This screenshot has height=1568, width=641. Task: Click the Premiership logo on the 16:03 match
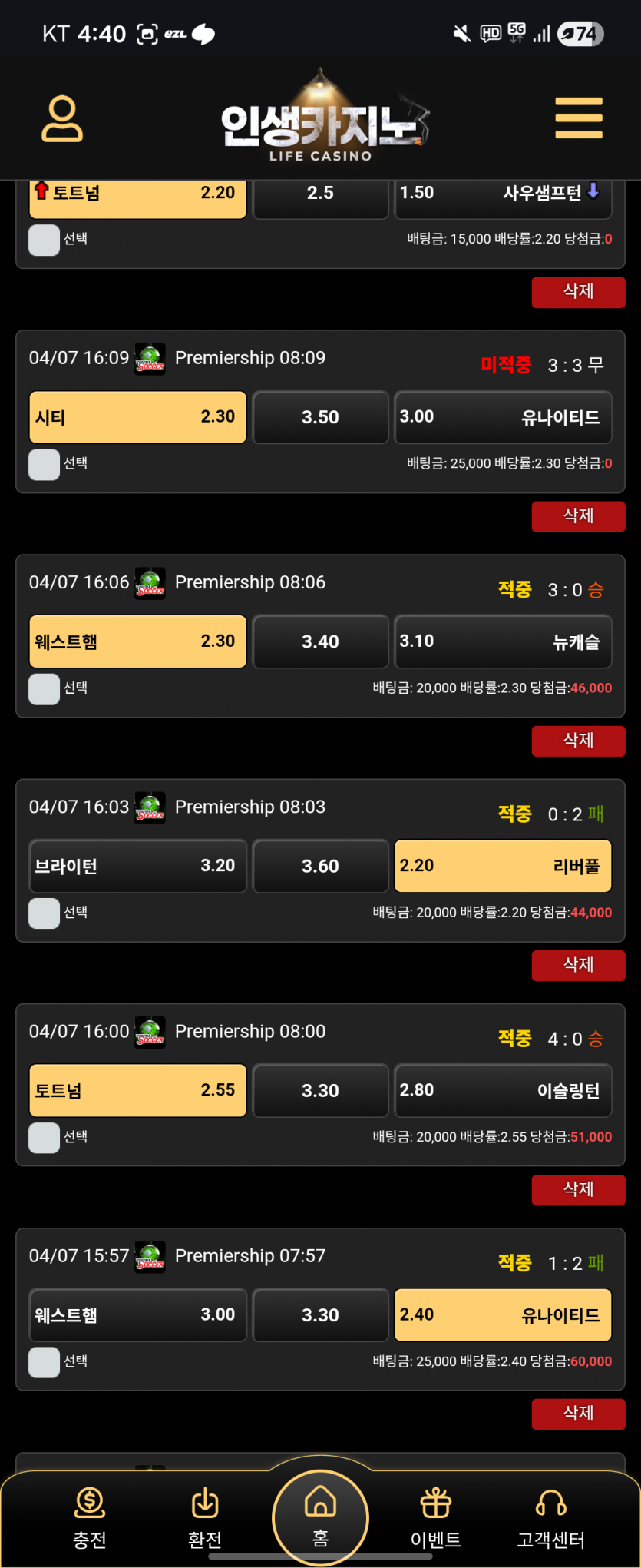click(150, 807)
